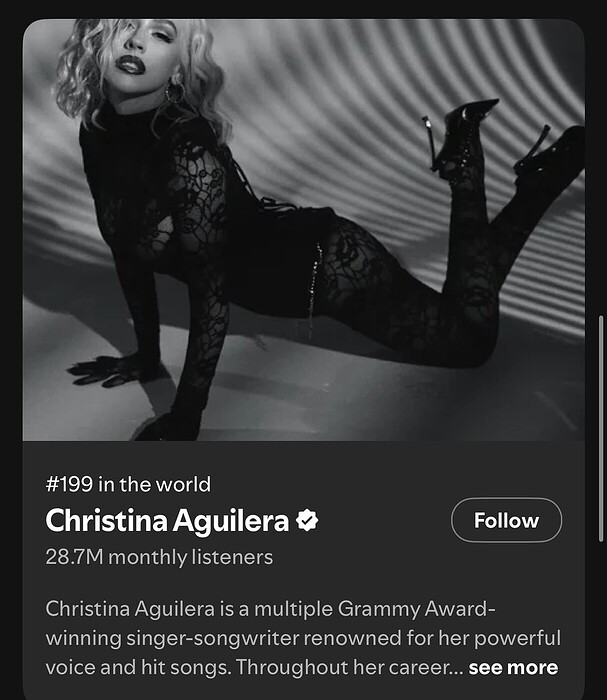
Task: Open the artist about card photo
Action: (x=303, y=230)
